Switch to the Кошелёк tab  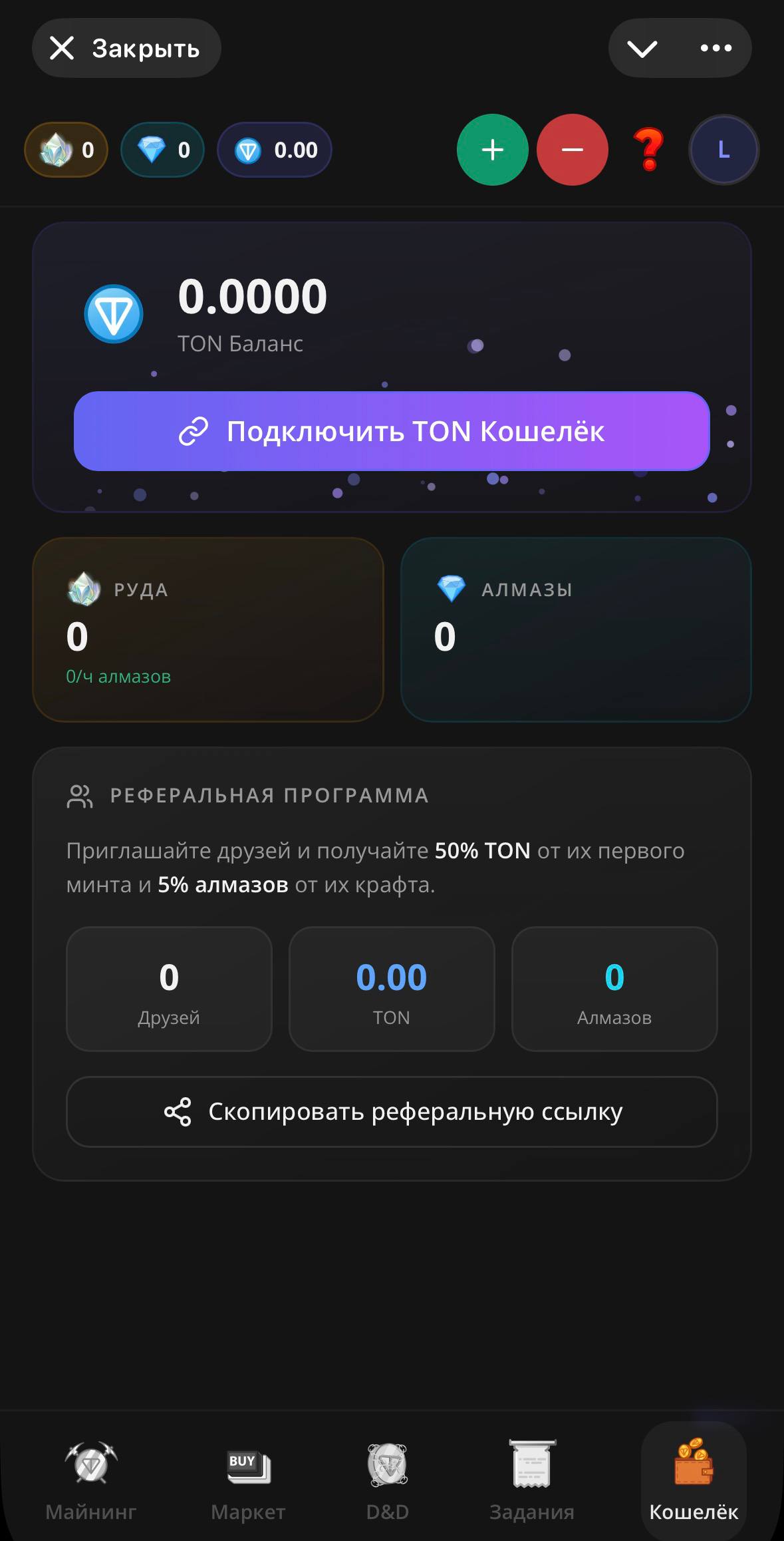694,1477
